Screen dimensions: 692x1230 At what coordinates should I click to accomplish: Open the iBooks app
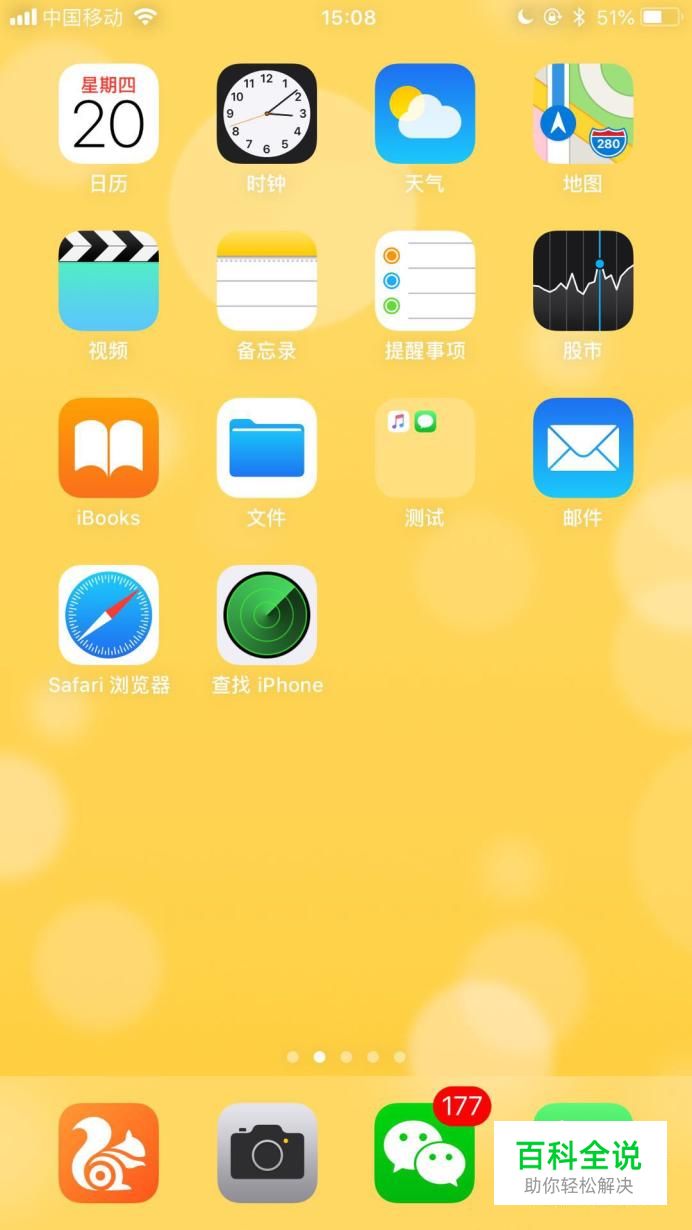click(x=108, y=448)
